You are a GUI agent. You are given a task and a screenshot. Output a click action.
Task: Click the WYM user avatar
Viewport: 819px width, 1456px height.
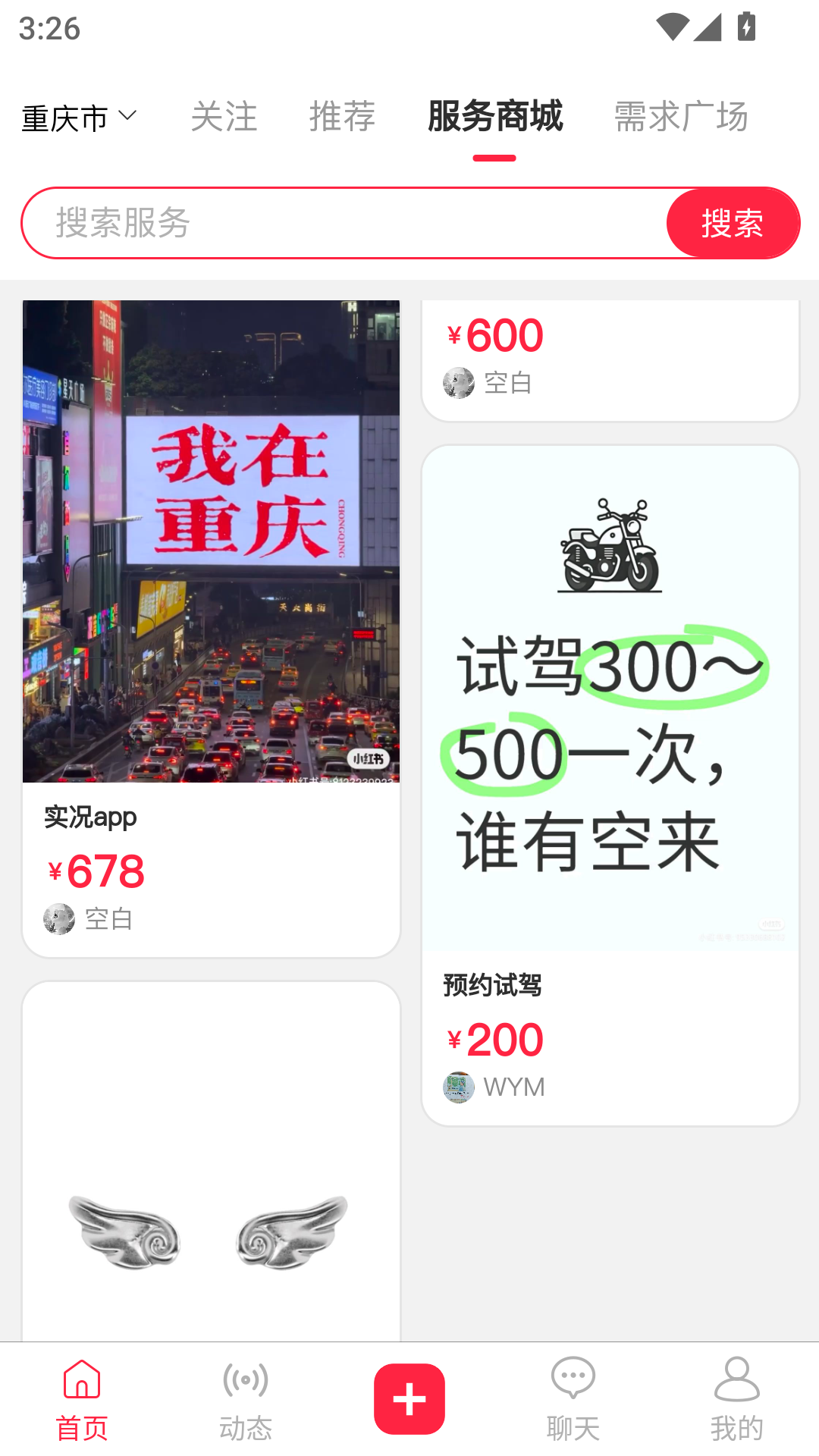tap(458, 1086)
